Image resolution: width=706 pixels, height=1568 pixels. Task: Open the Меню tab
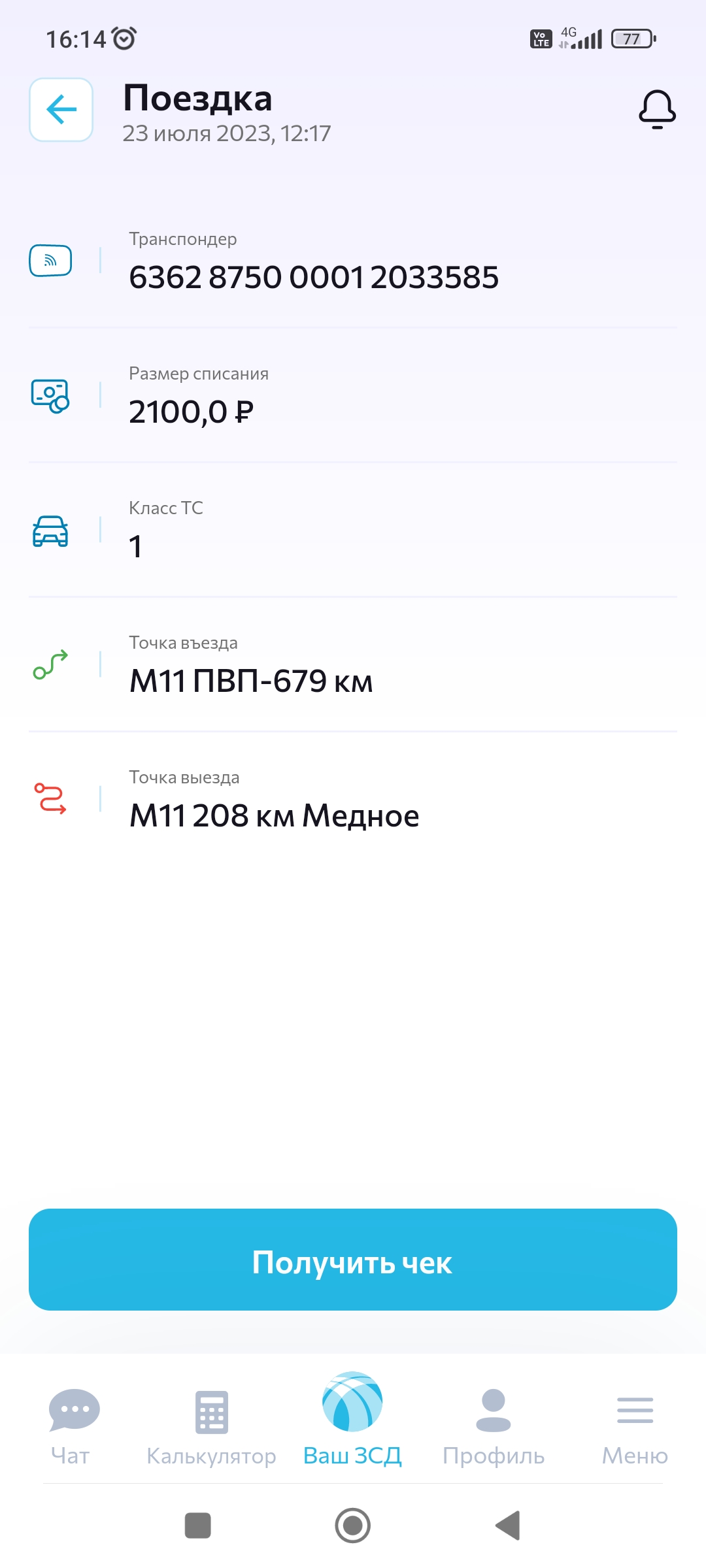(635, 1428)
